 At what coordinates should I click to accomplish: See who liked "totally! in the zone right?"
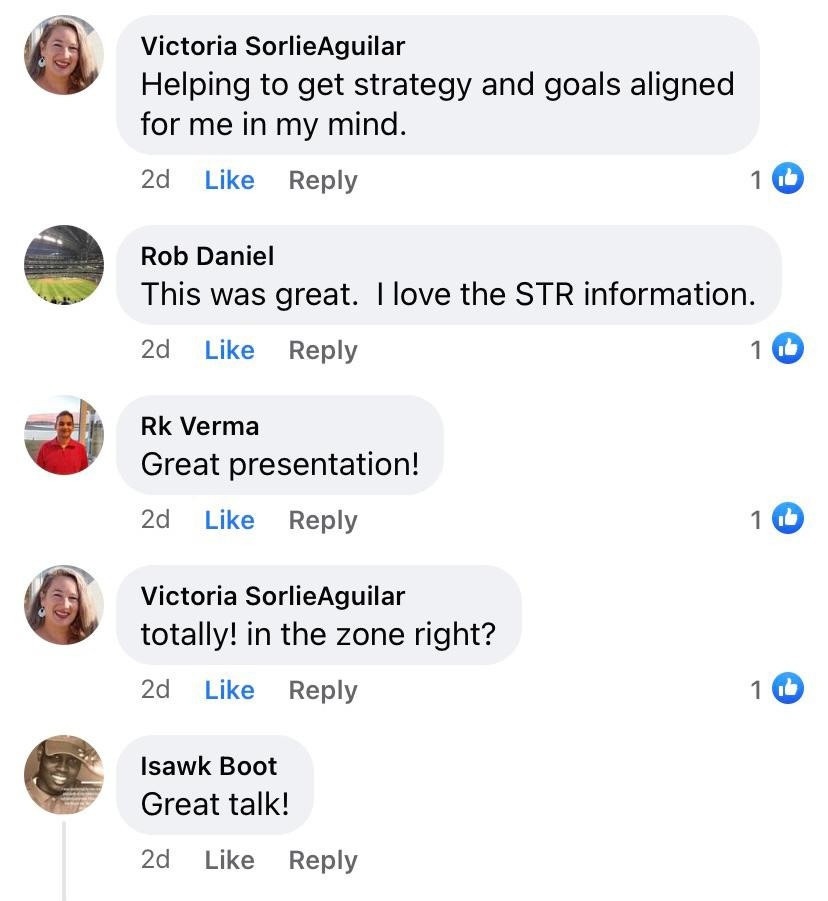[777, 688]
